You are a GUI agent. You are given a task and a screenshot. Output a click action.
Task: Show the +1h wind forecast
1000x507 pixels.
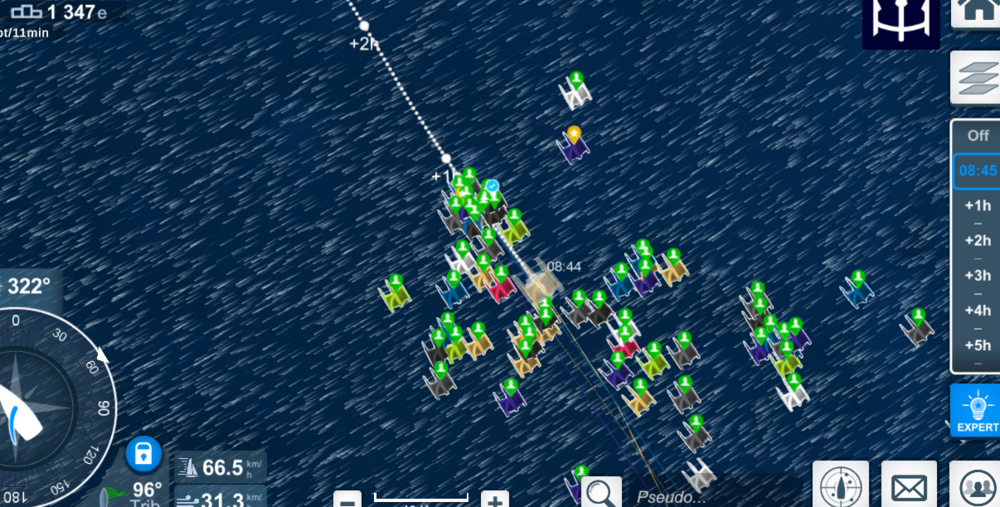coord(977,206)
